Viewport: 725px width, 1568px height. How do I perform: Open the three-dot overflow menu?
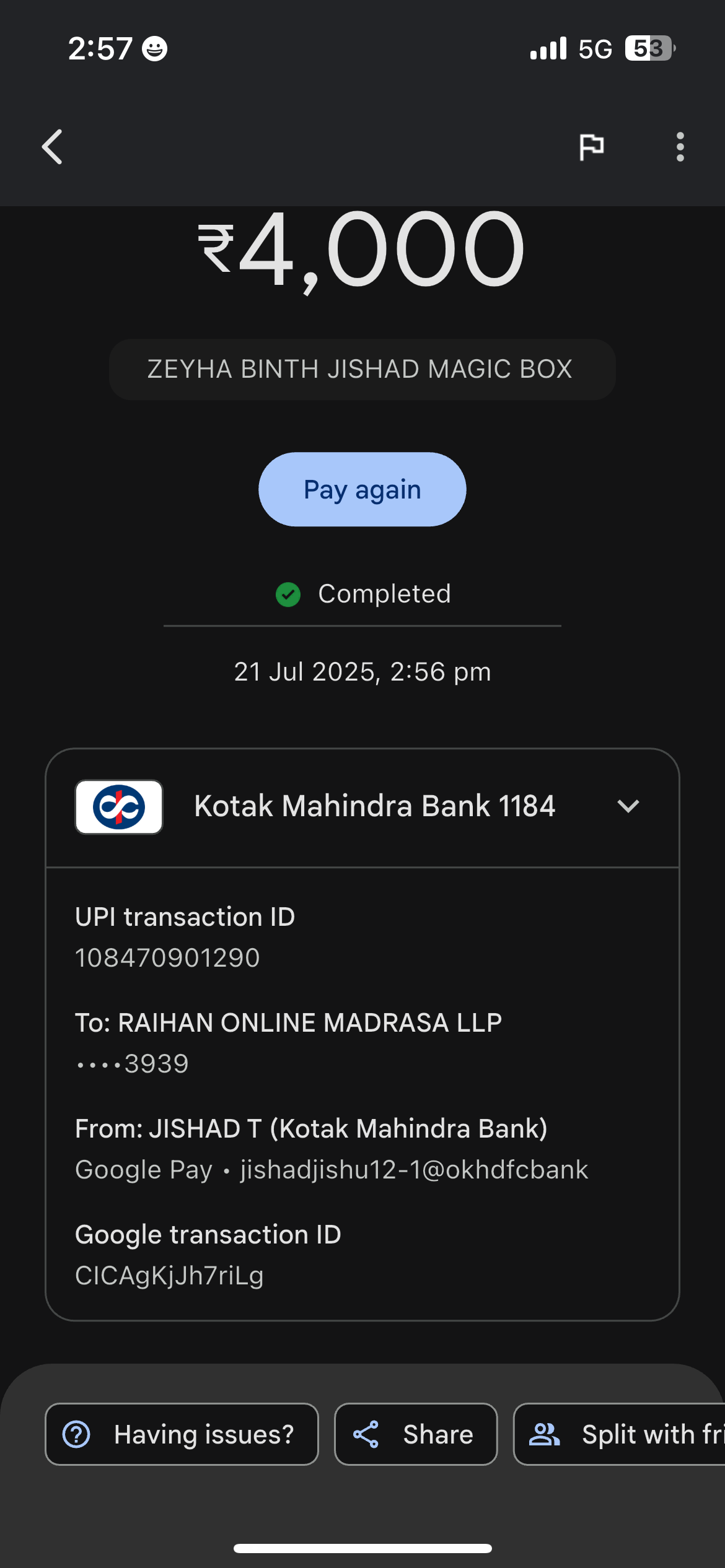680,147
